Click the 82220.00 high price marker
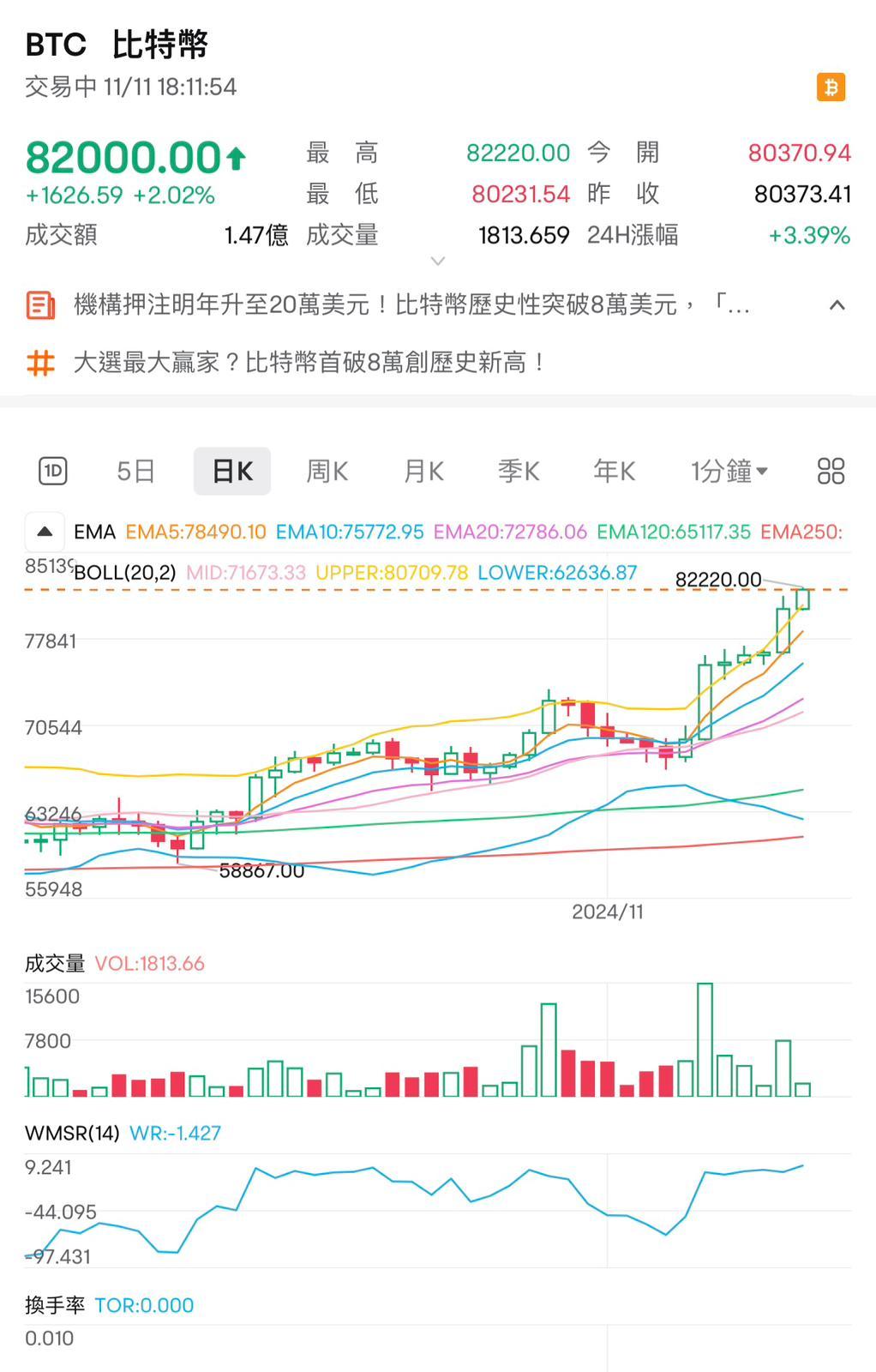The image size is (876, 1372). [x=718, y=580]
